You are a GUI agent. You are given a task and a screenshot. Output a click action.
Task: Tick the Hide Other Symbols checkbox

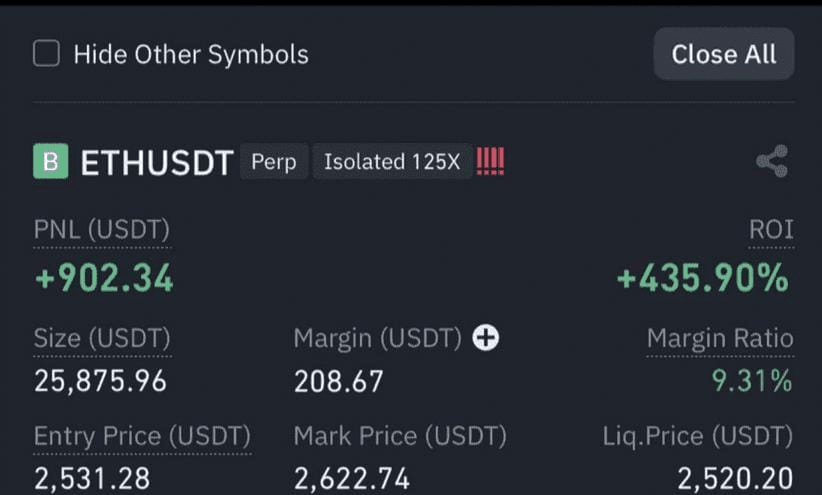coord(47,54)
